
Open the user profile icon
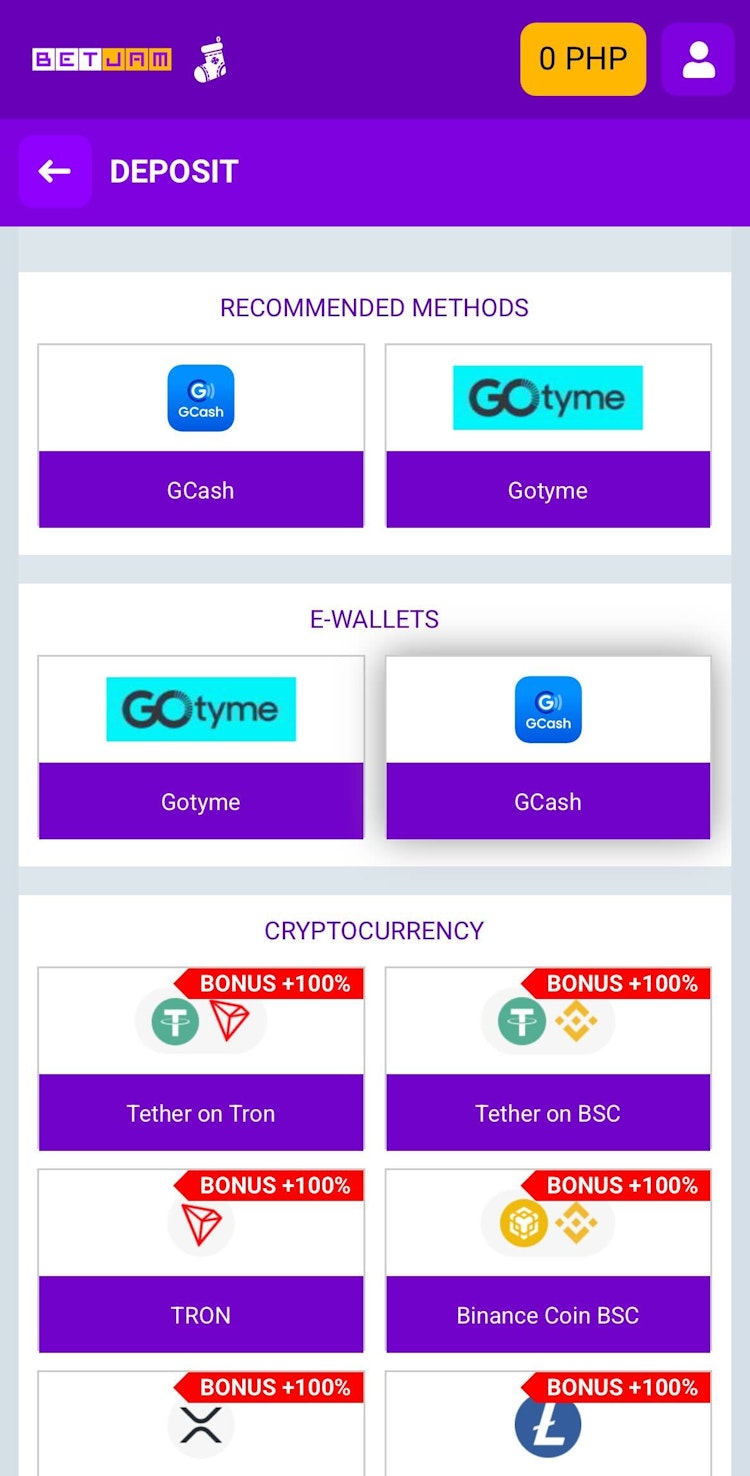[x=697, y=59]
